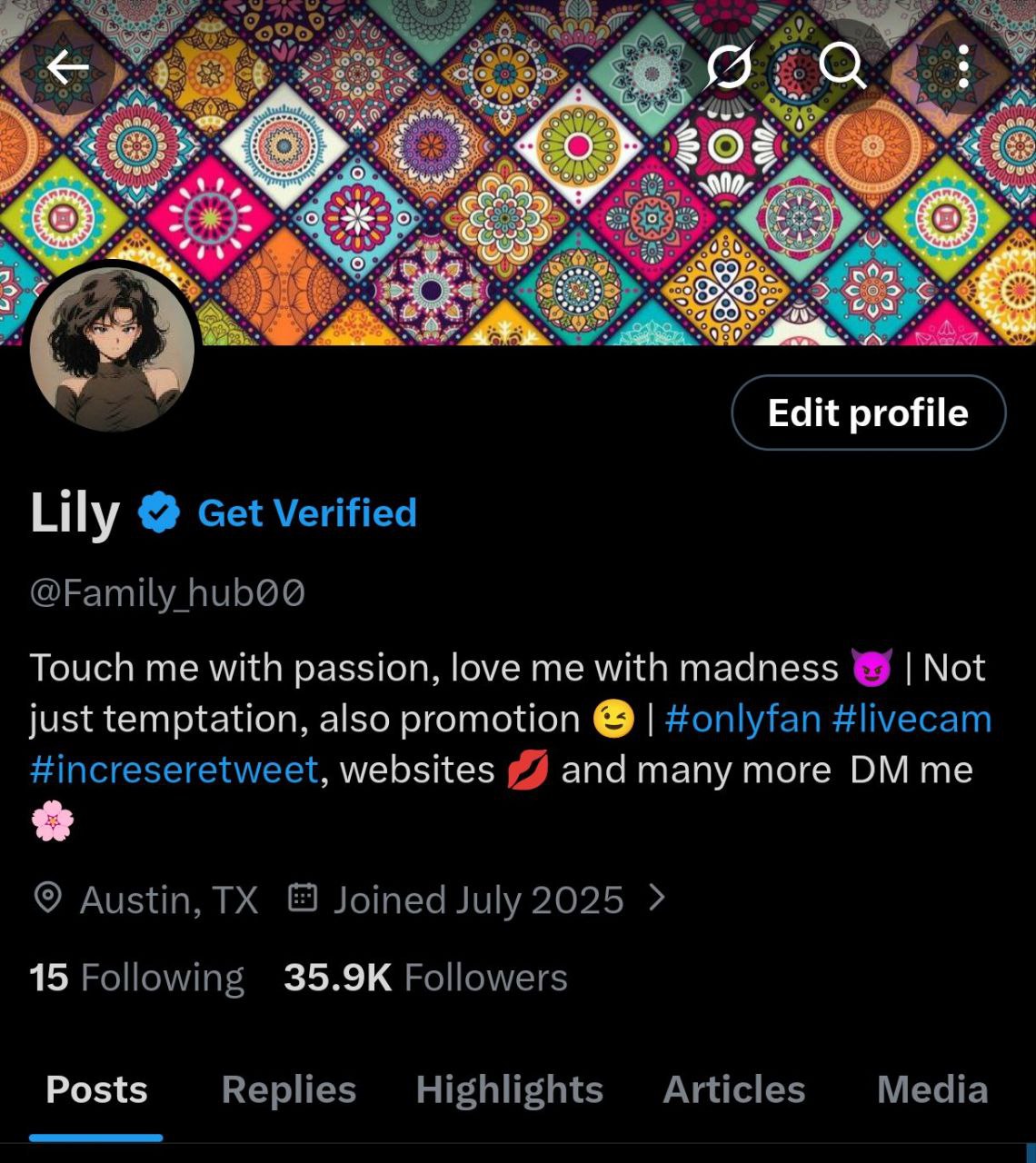
Task: Search this profile's posts
Action: [842, 66]
